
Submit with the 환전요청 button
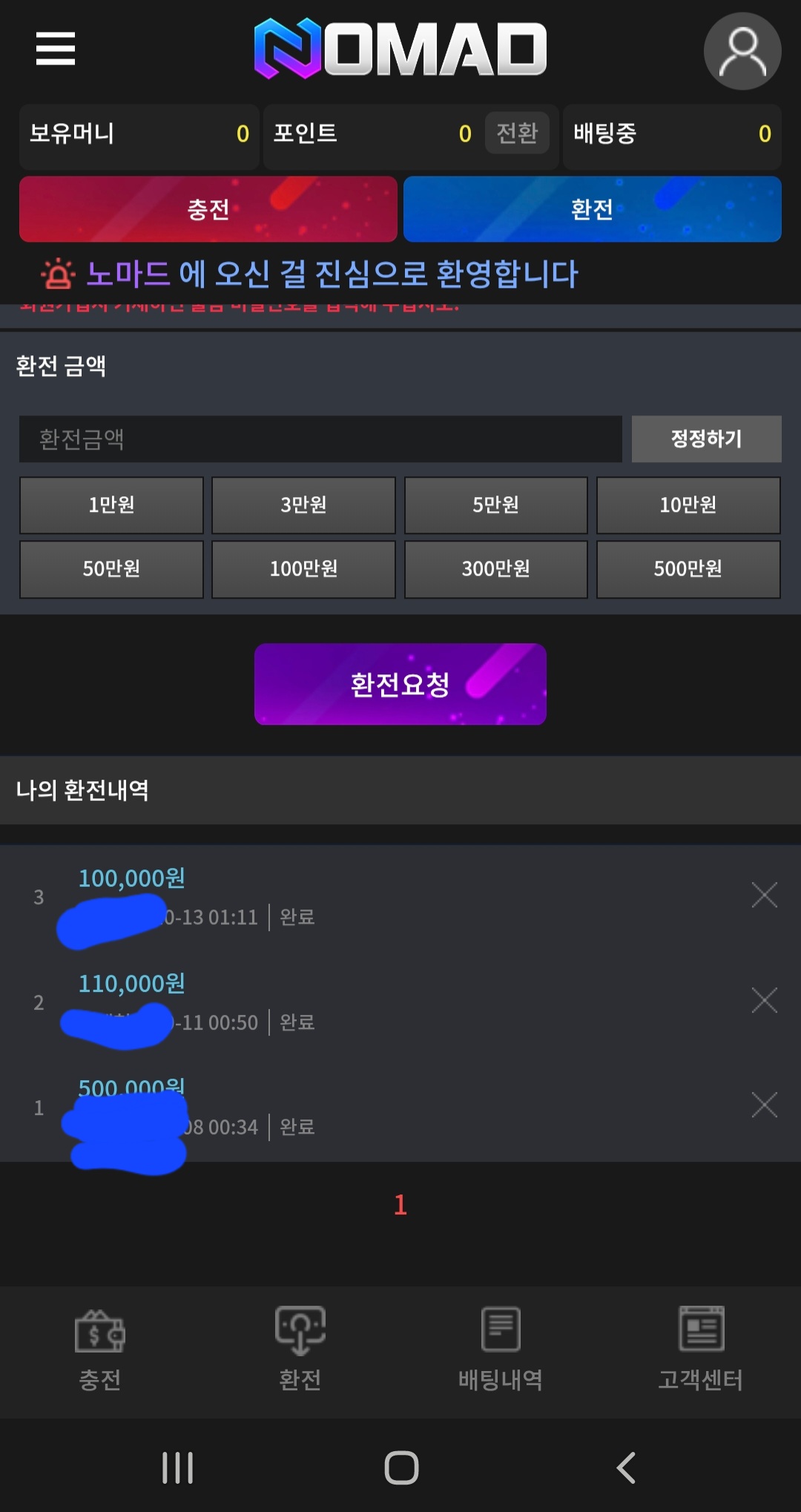click(x=400, y=684)
